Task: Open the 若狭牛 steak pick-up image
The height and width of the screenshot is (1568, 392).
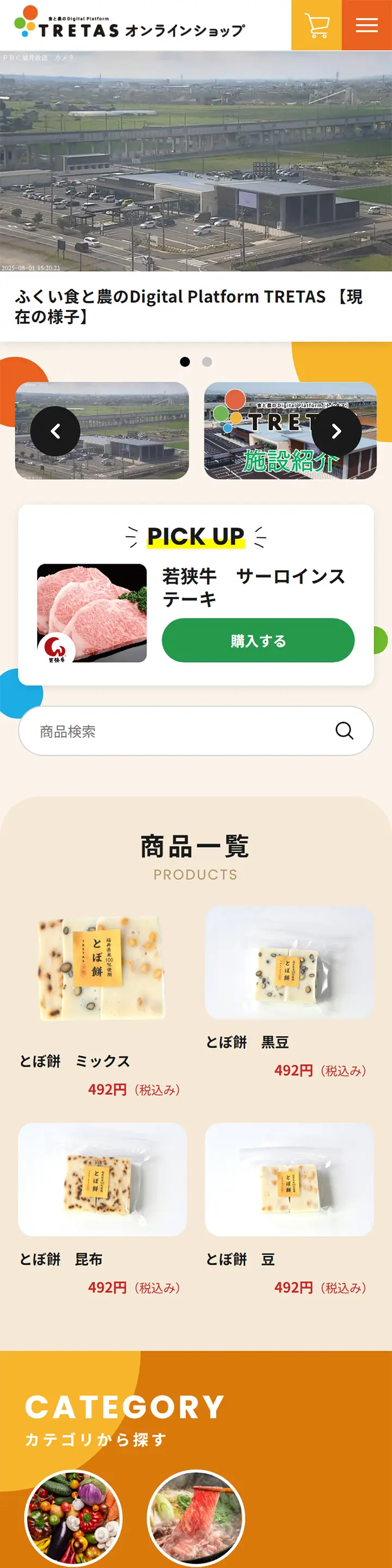Action: point(92,613)
